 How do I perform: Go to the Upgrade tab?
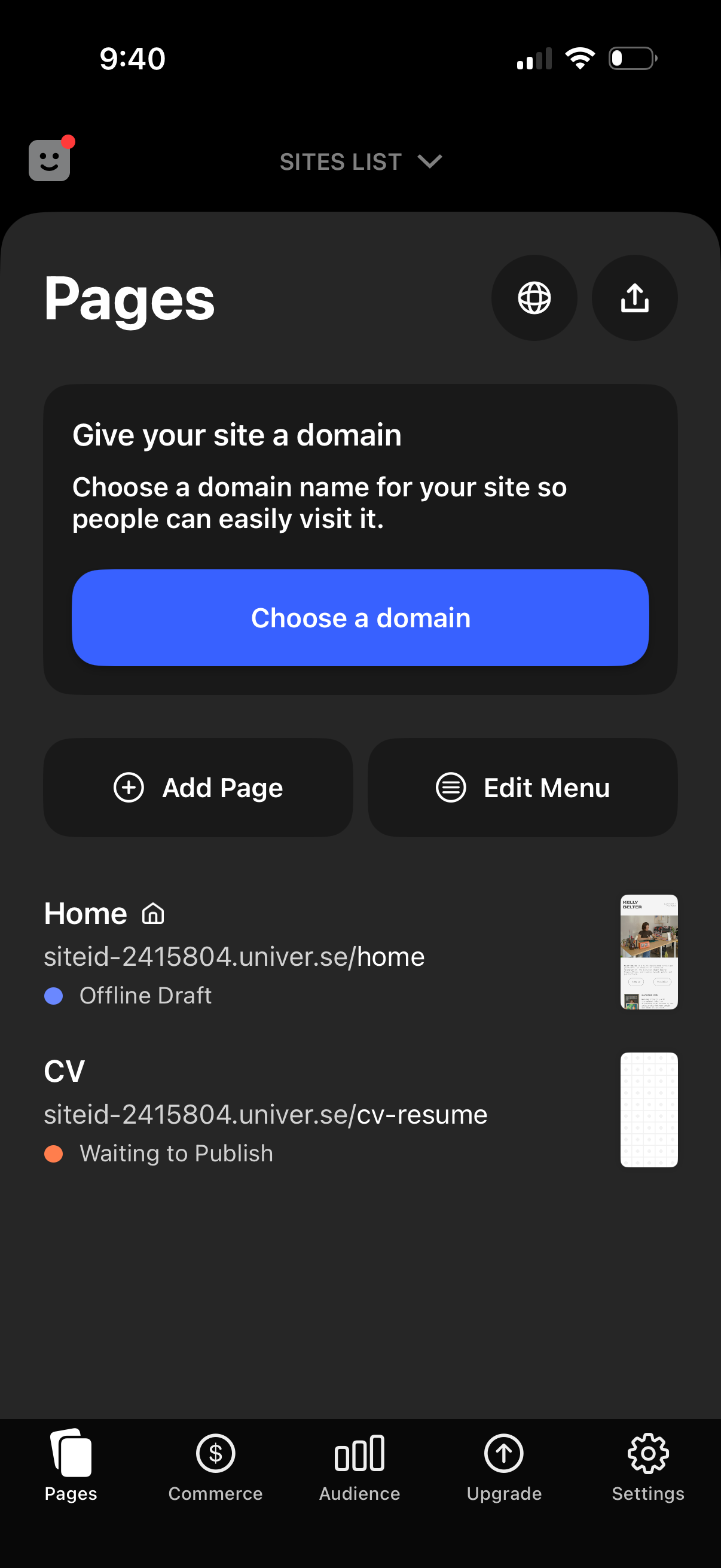tap(504, 1467)
